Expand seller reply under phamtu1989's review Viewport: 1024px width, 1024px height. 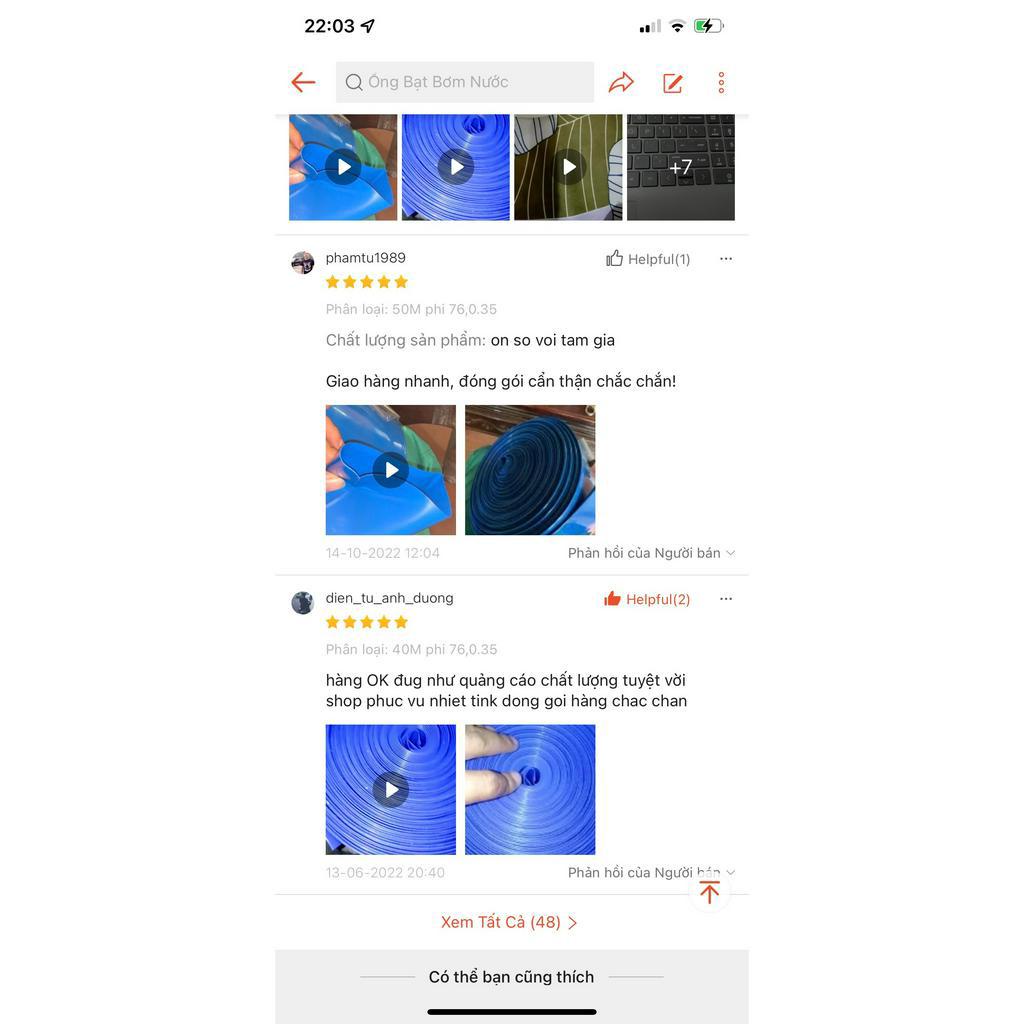coord(651,553)
